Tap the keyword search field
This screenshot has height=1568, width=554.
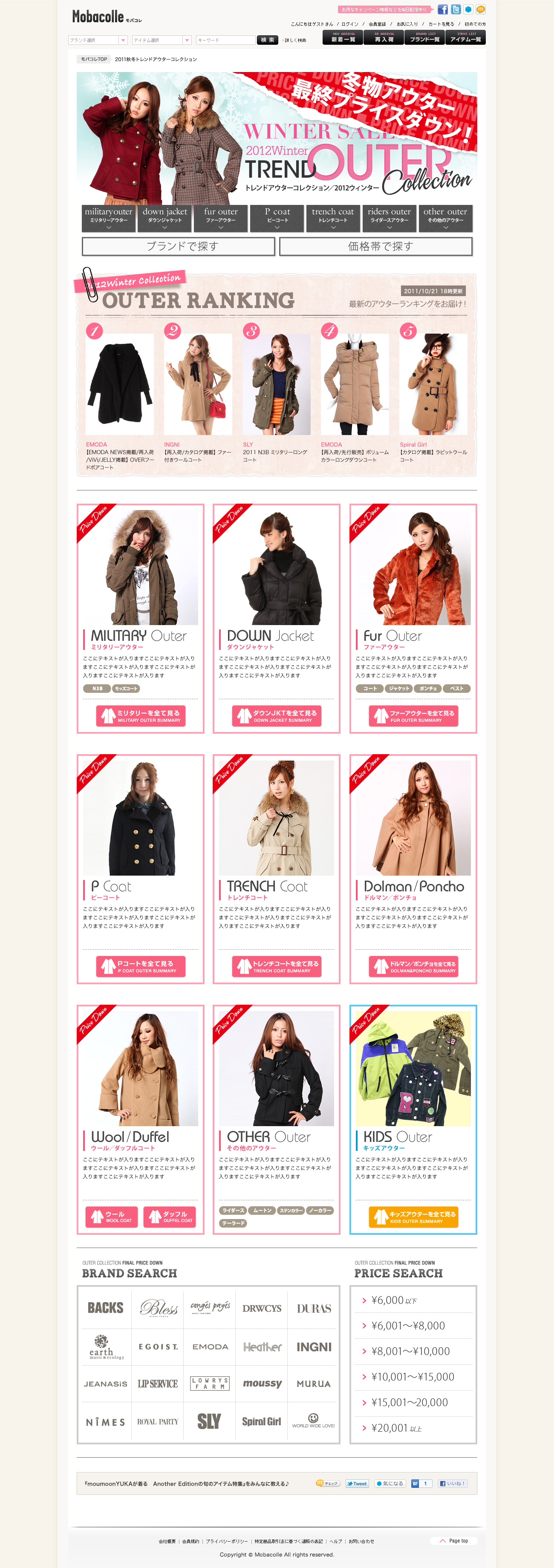[x=225, y=40]
